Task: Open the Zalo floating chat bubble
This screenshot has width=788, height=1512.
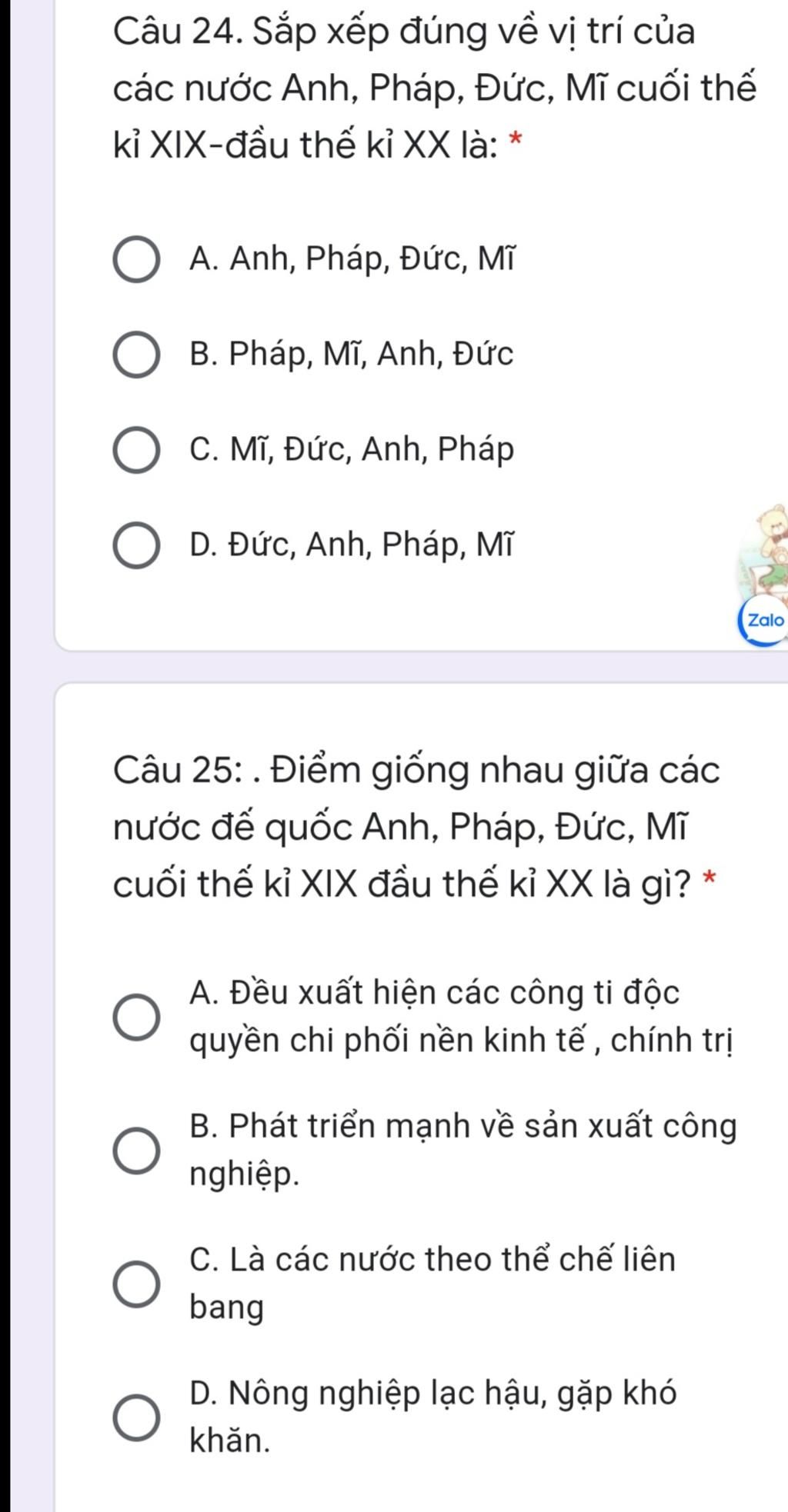Action: coord(764,620)
